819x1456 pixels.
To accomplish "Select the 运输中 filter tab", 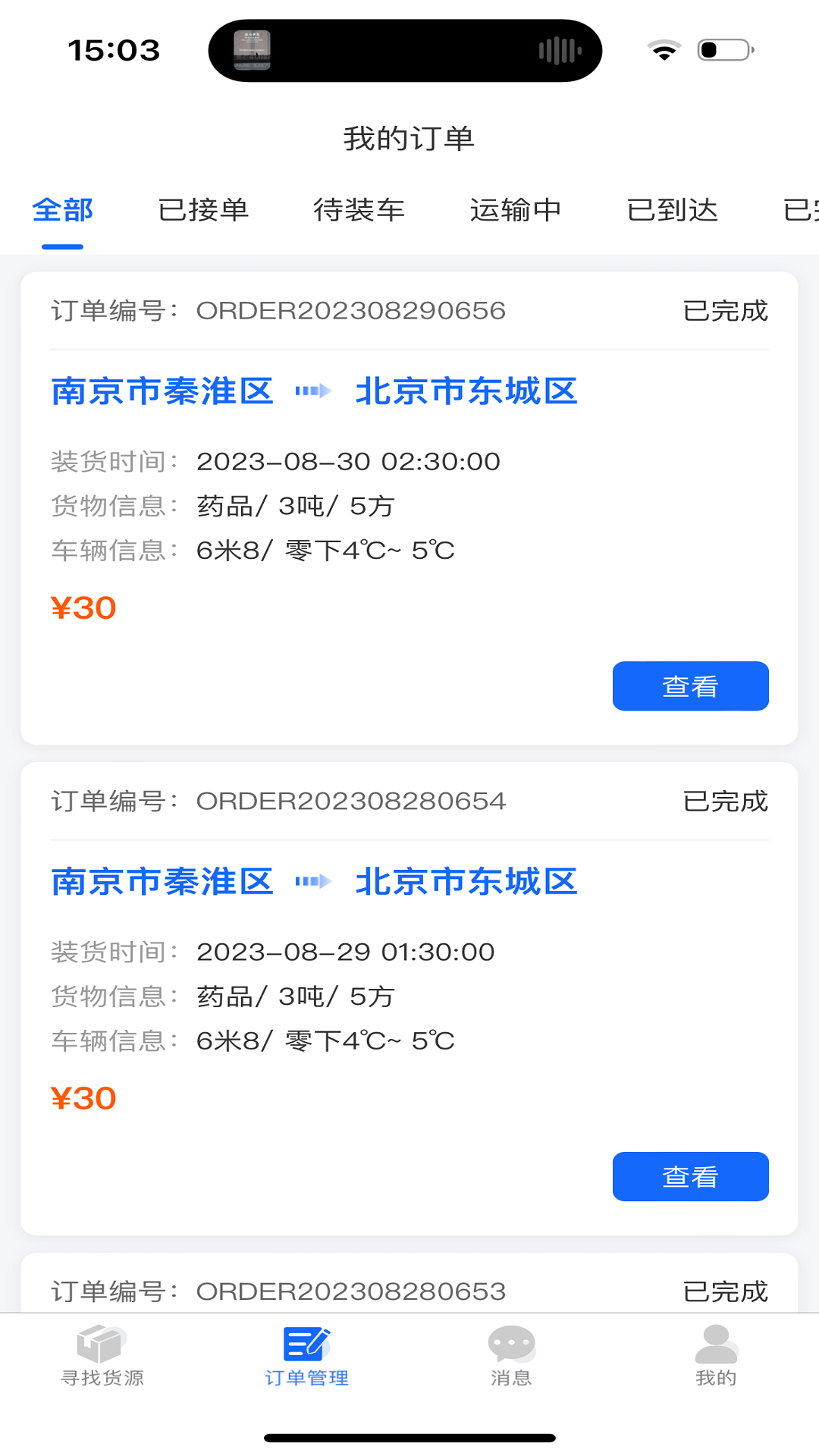I will (516, 211).
